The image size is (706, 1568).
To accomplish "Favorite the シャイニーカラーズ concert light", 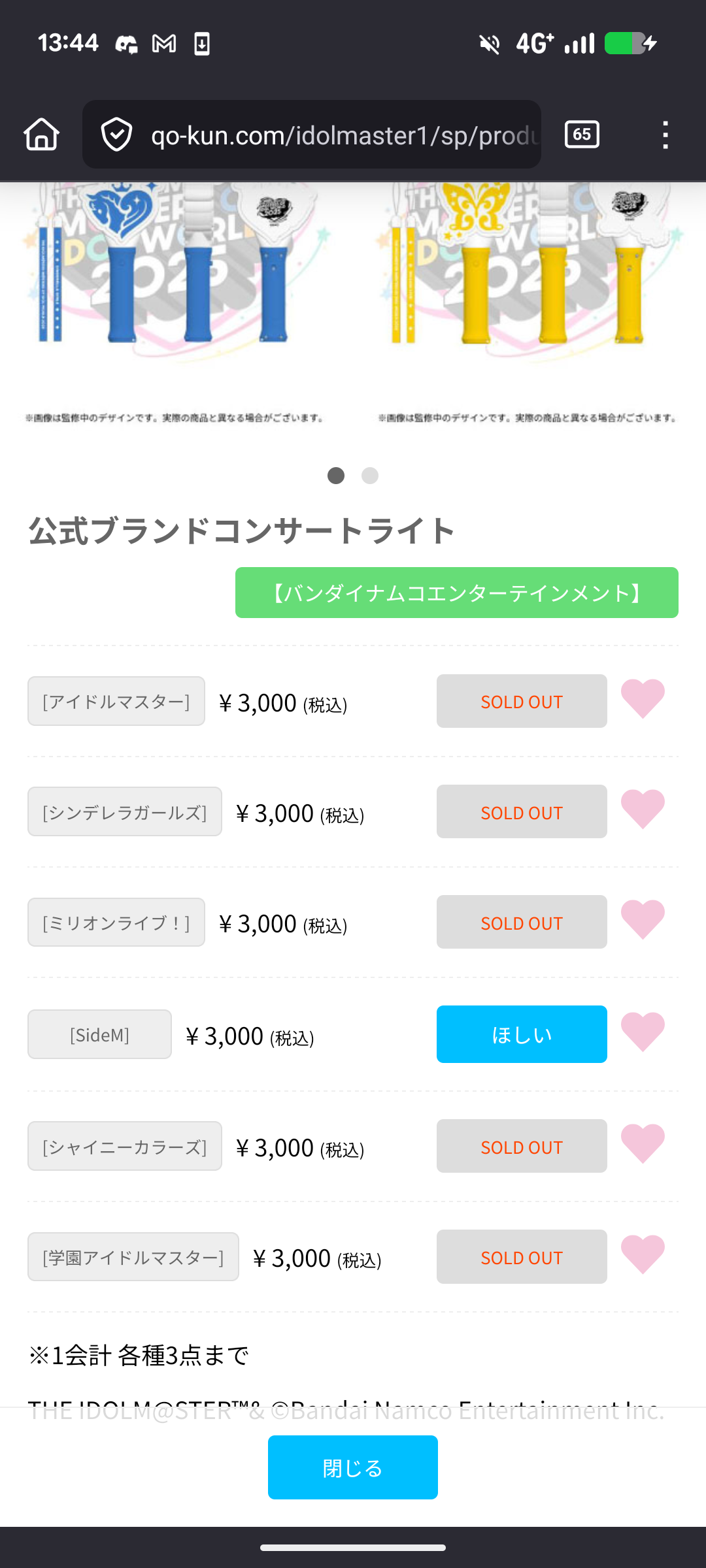I will pyautogui.click(x=642, y=1143).
